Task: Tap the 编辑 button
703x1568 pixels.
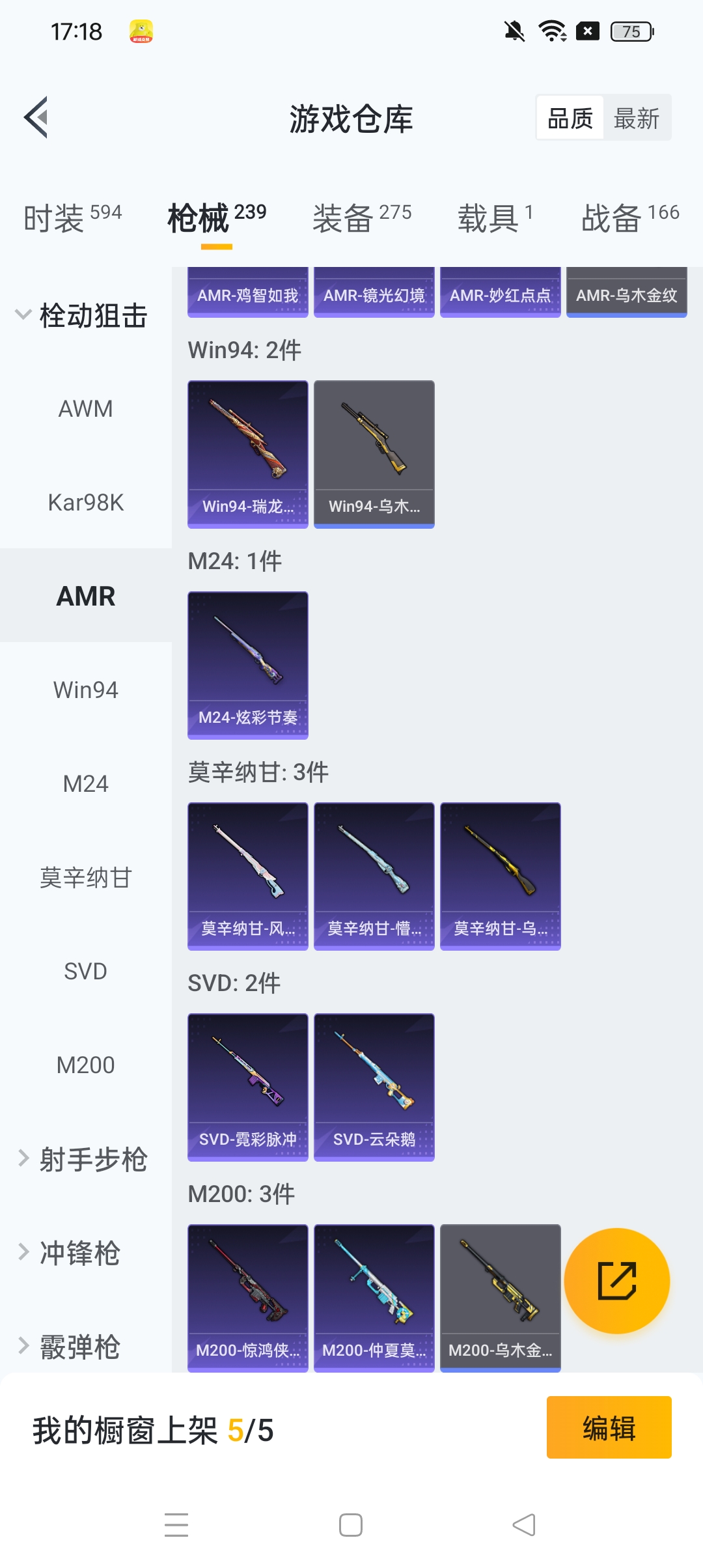Action: pyautogui.click(x=609, y=1427)
